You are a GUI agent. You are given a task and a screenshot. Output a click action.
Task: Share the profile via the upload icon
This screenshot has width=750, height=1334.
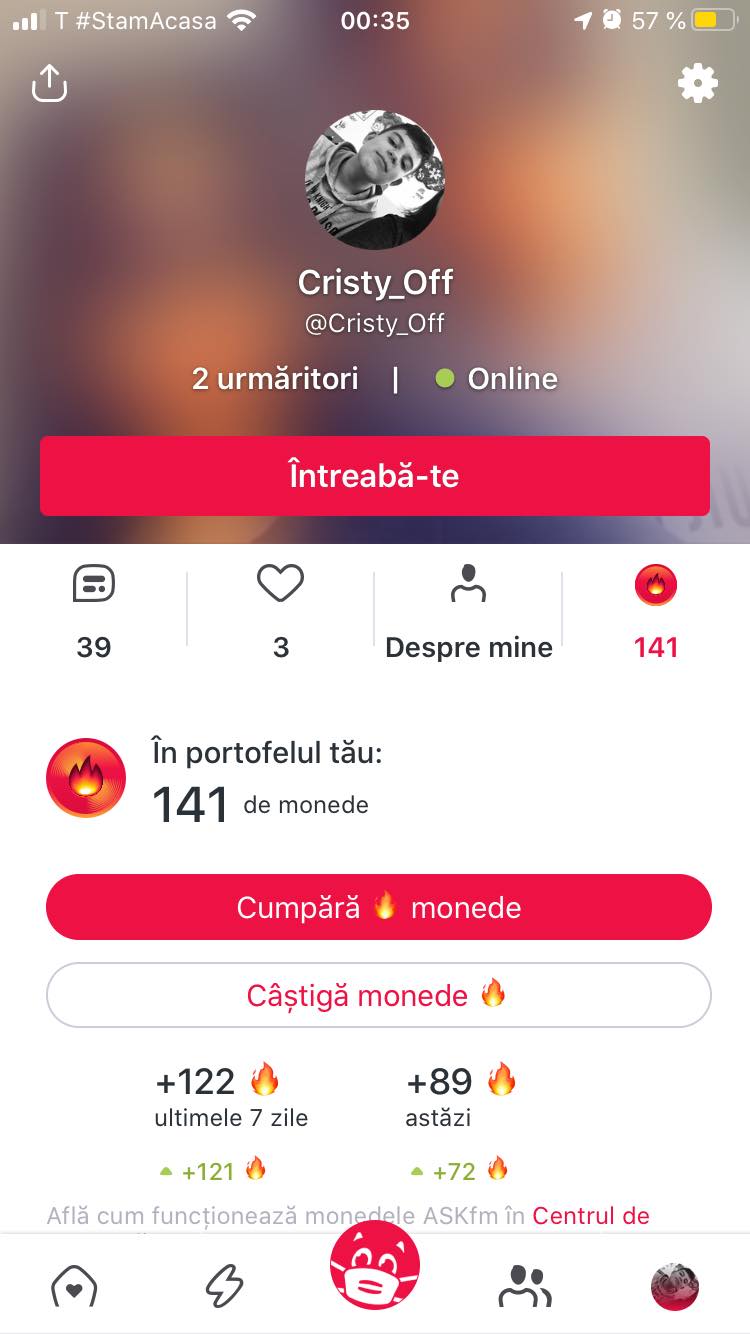49,83
